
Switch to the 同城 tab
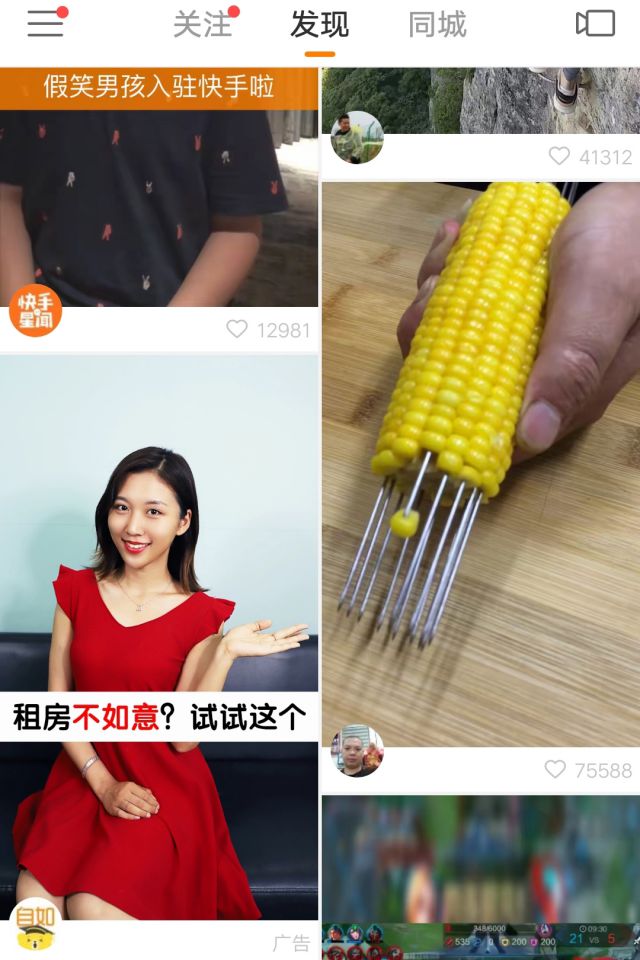pyautogui.click(x=437, y=25)
